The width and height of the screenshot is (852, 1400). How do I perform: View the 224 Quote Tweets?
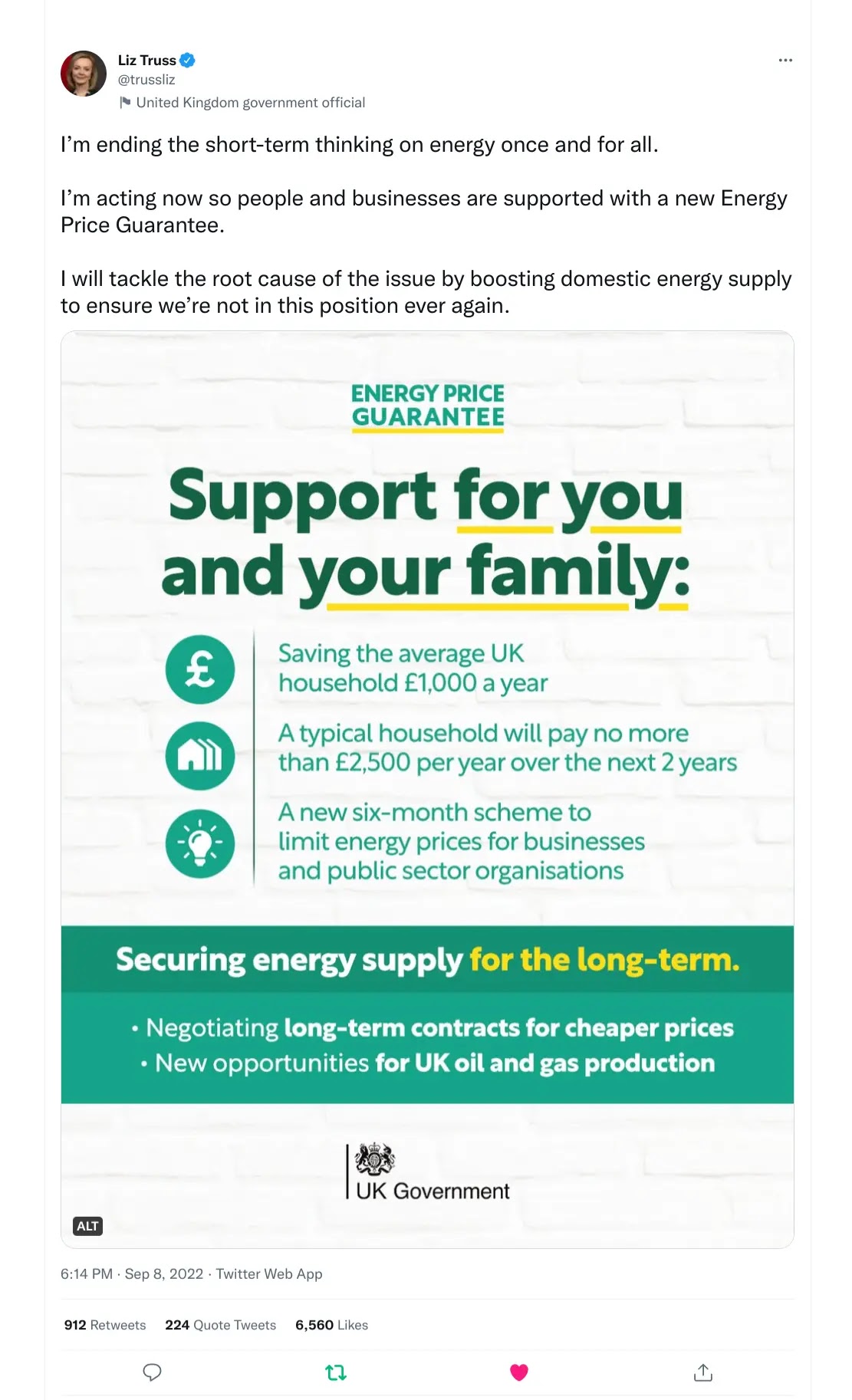(x=220, y=1325)
